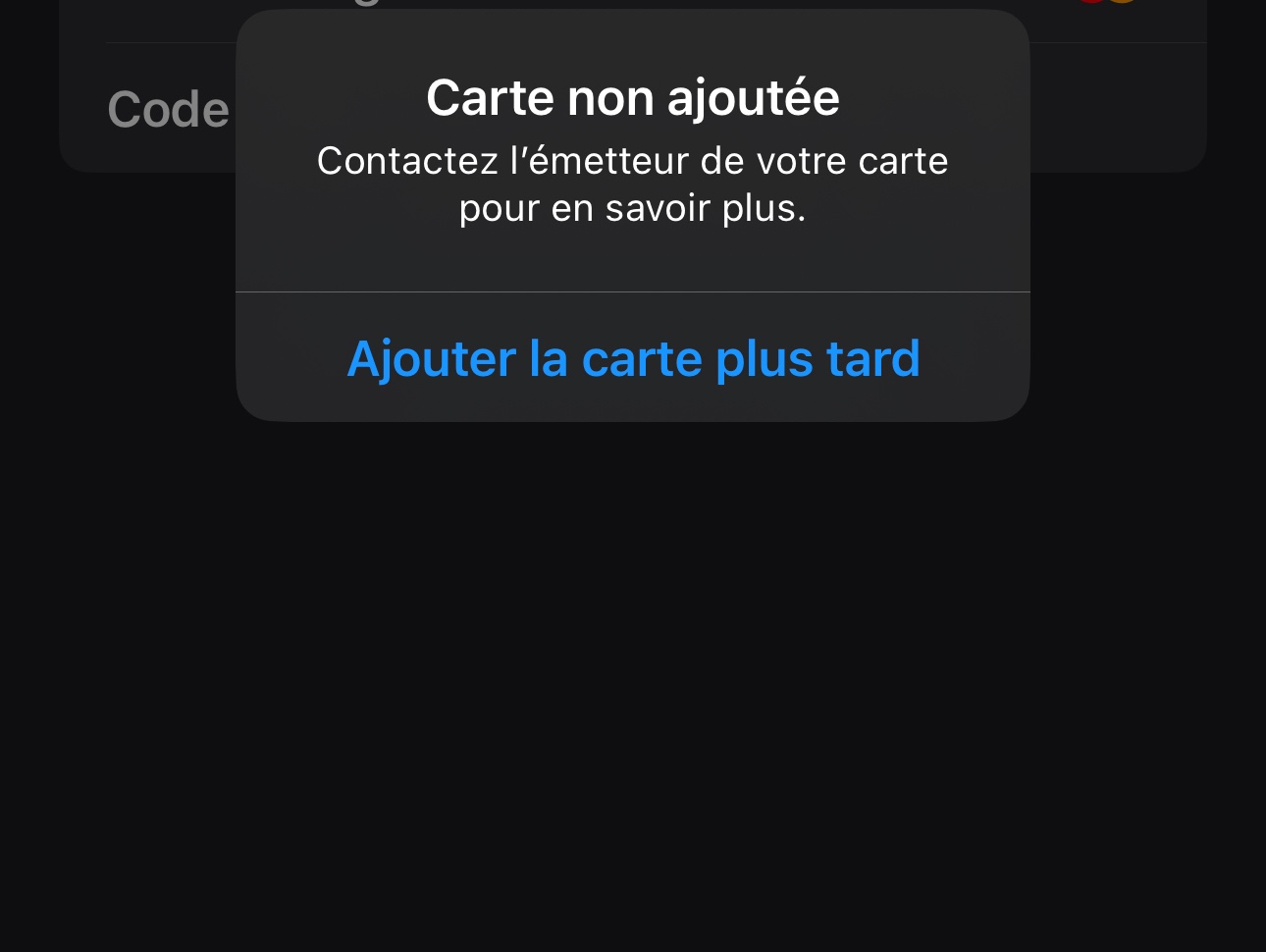This screenshot has width=1266, height=952.
Task: Tap 'Ajouter la carte plus tard' button
Action: (x=633, y=358)
